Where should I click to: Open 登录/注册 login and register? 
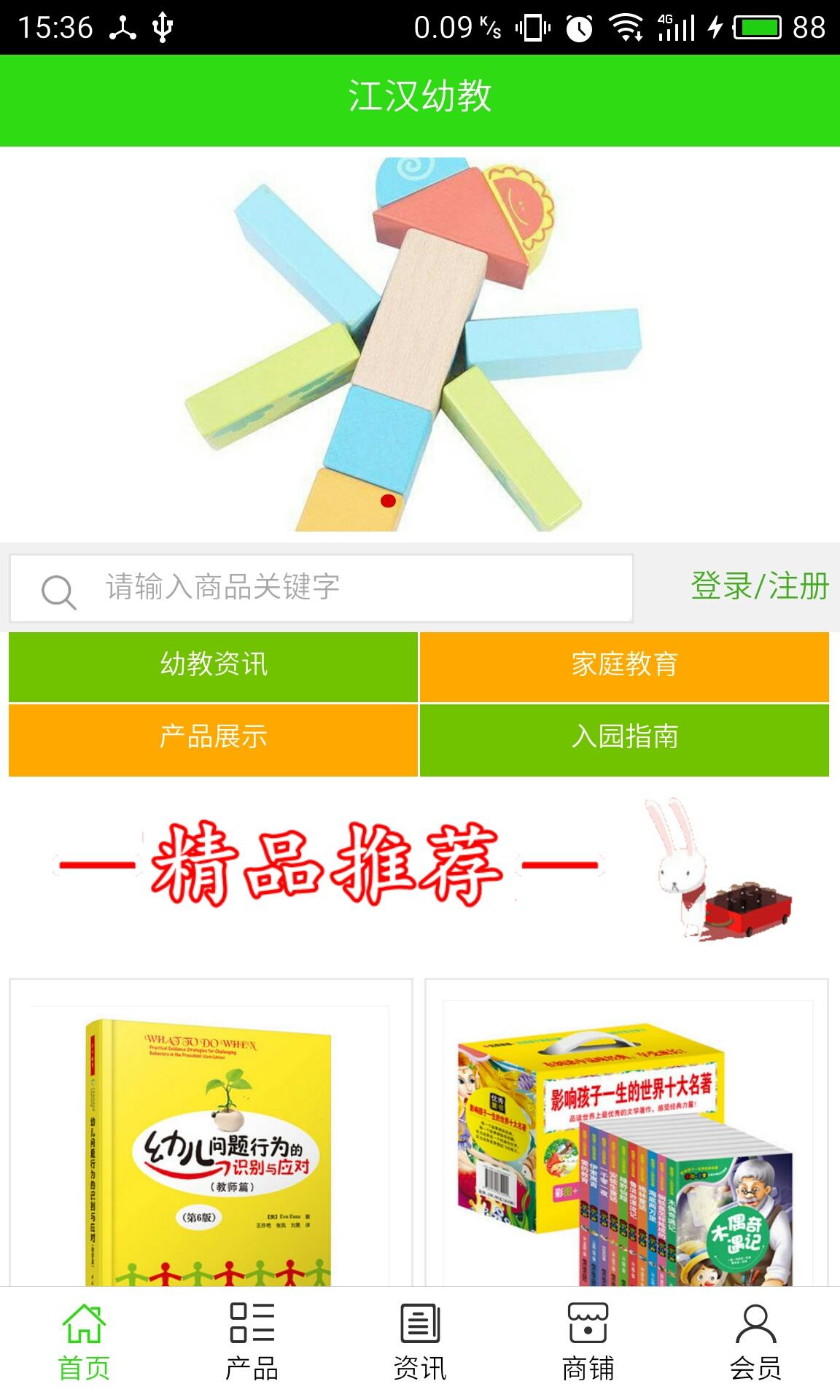(x=759, y=586)
